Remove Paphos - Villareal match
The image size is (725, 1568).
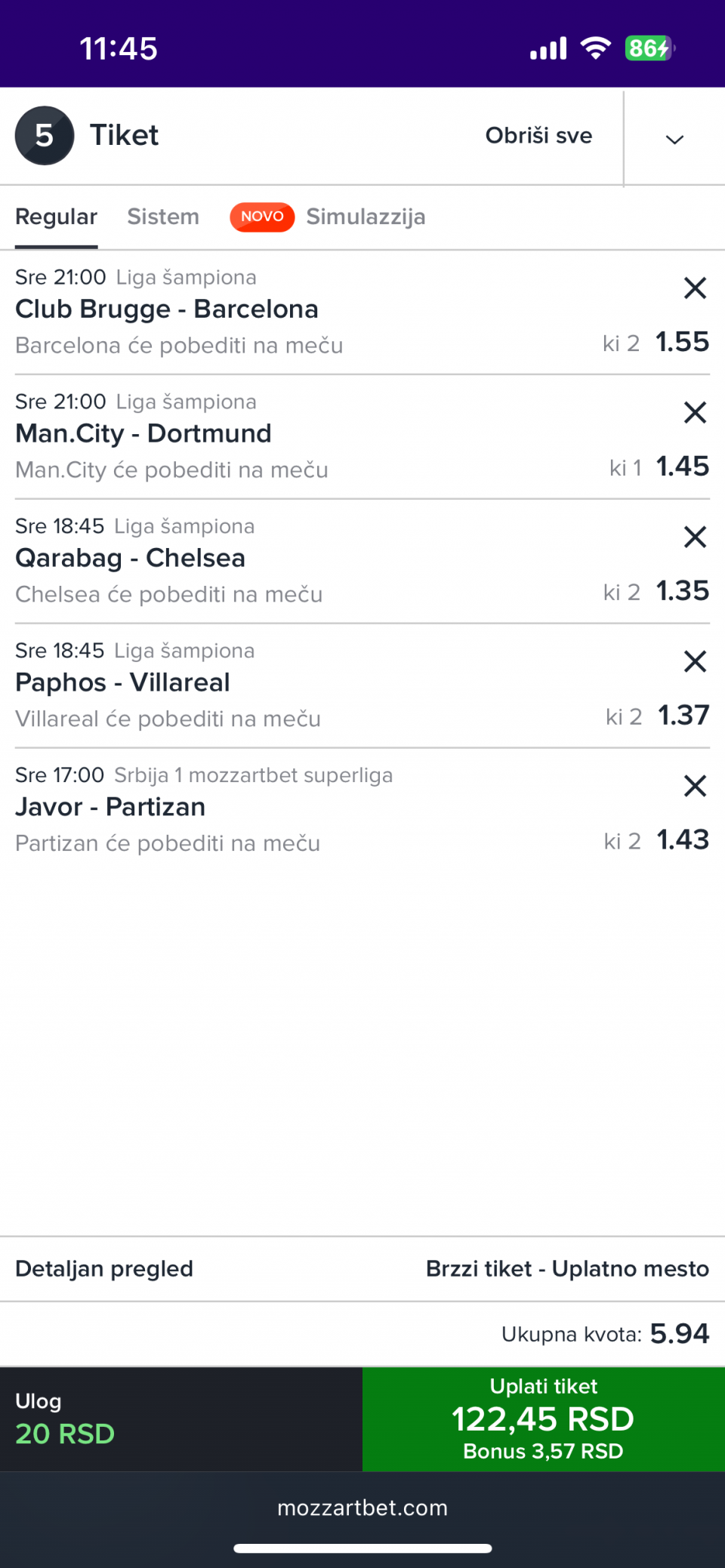[695, 662]
